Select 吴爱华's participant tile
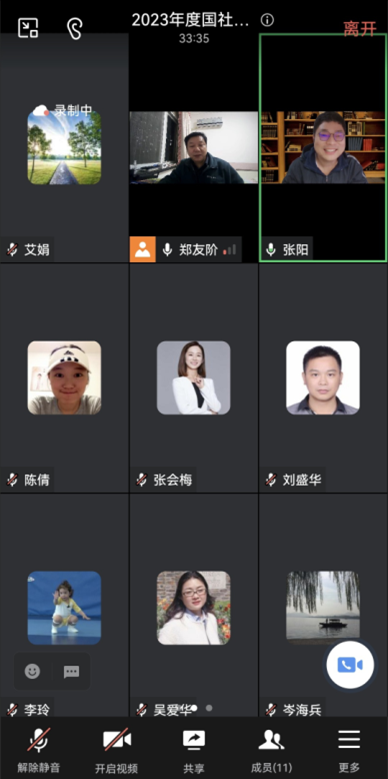Screen dimensions: 388x779 point(194,605)
